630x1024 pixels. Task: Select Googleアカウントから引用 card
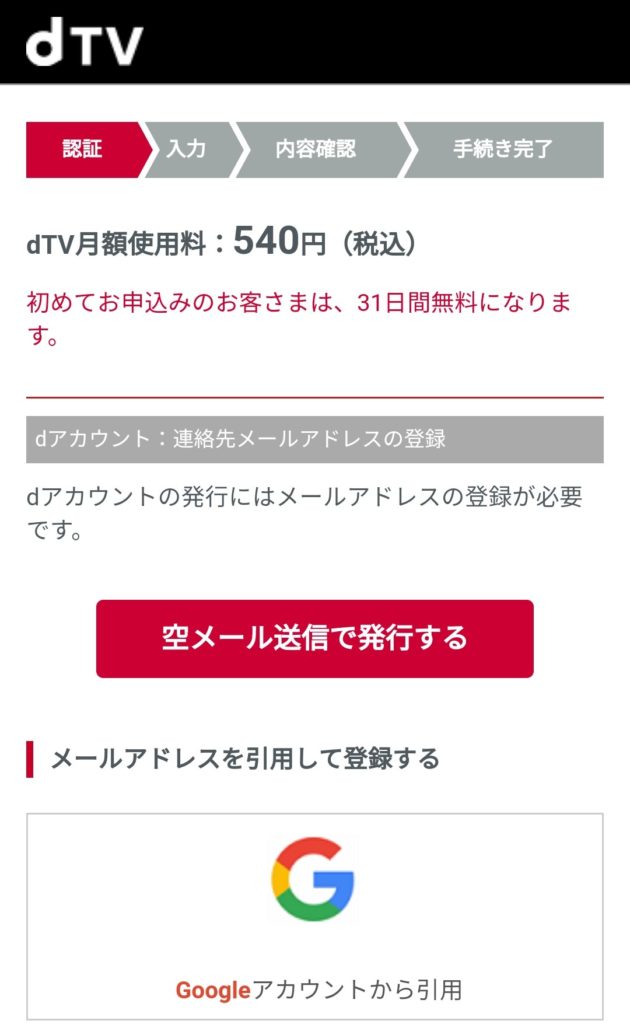pyautogui.click(x=314, y=915)
